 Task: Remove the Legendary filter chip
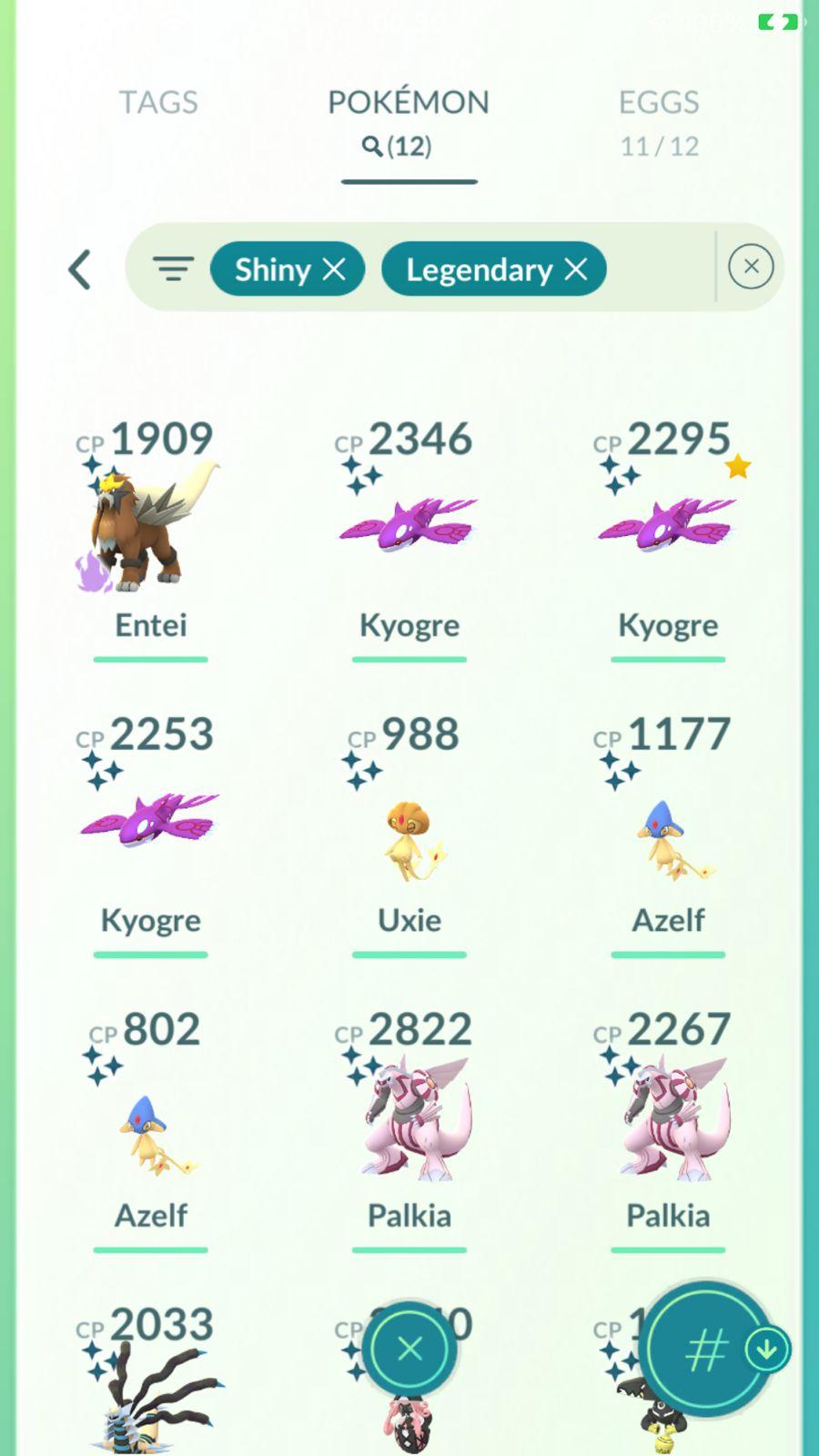pos(576,269)
